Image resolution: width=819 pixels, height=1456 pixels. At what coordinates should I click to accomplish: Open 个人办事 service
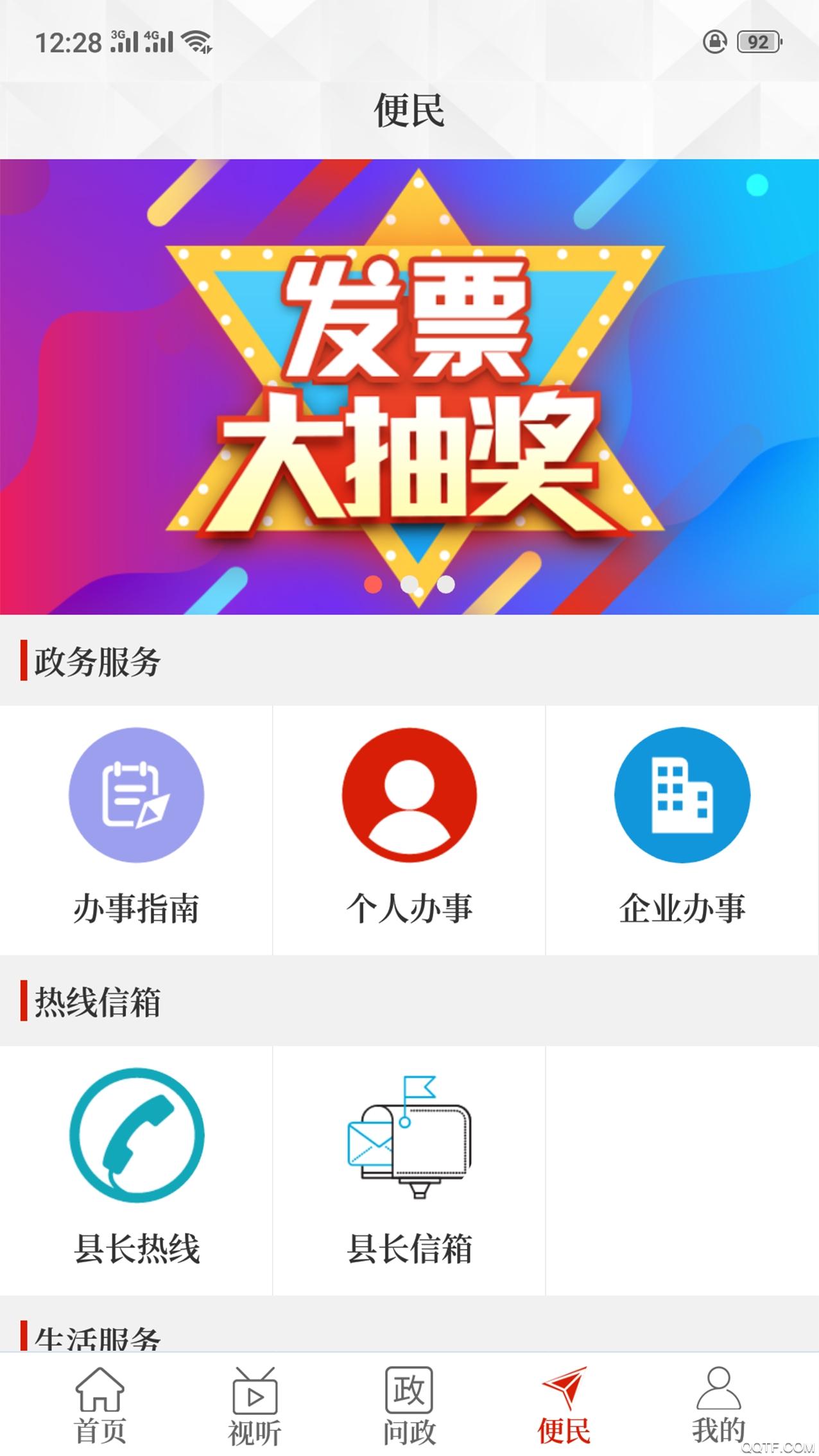[409, 828]
